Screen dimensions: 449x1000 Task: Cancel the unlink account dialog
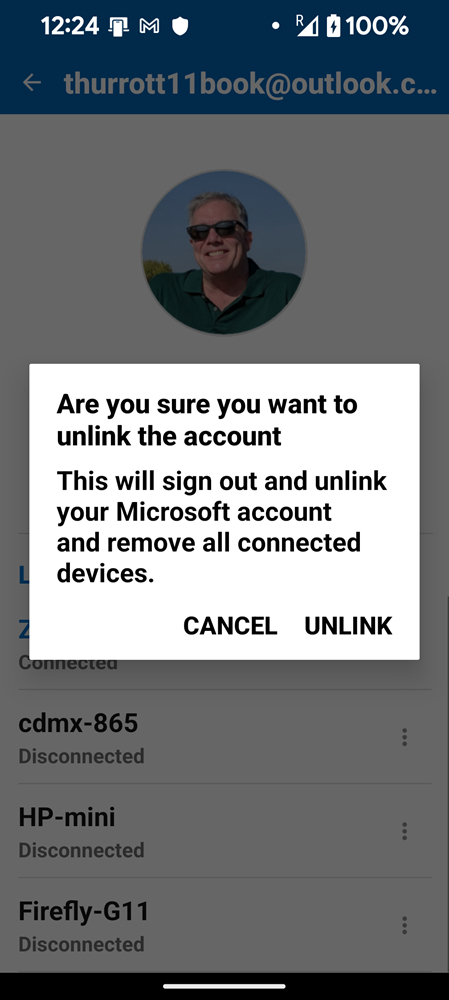pyautogui.click(x=230, y=626)
